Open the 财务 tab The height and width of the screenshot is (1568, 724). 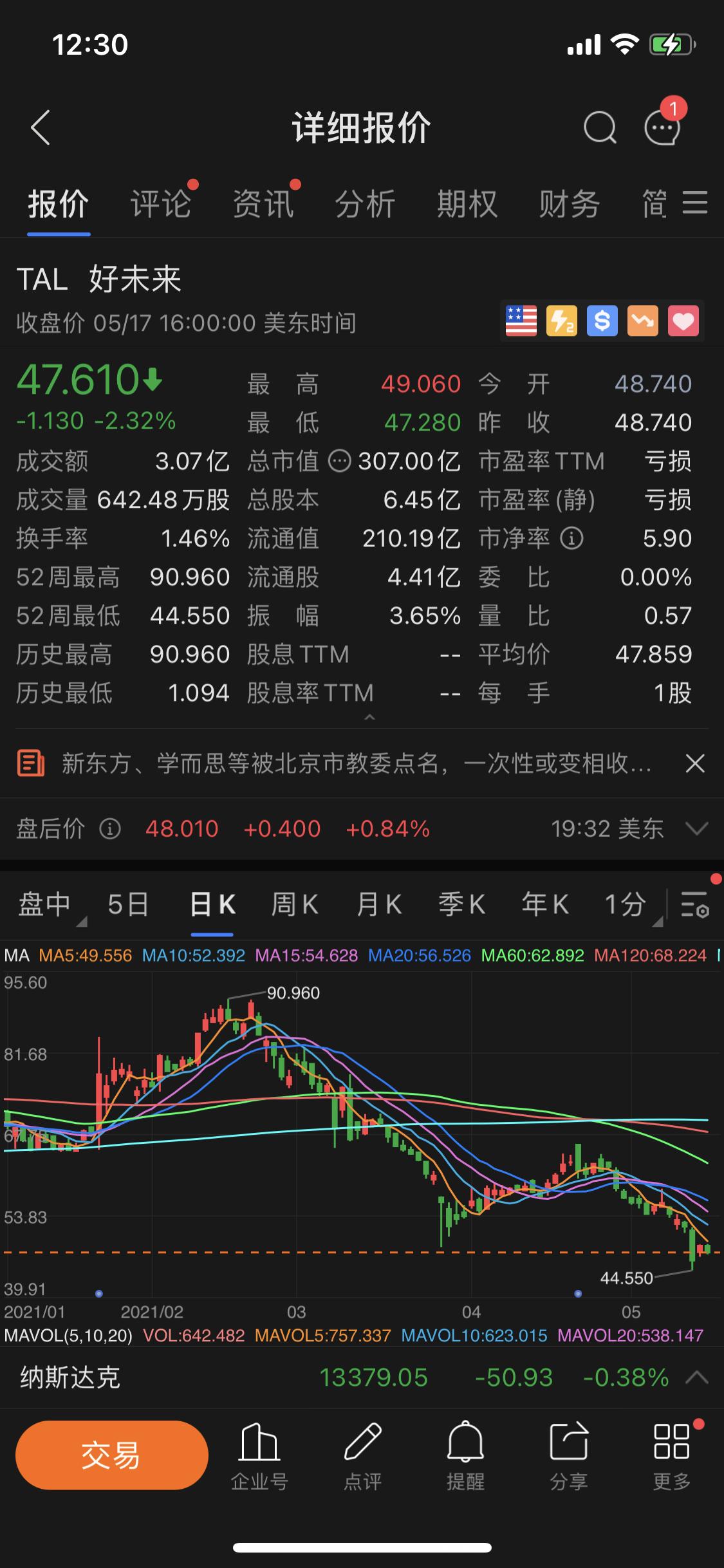(x=570, y=205)
